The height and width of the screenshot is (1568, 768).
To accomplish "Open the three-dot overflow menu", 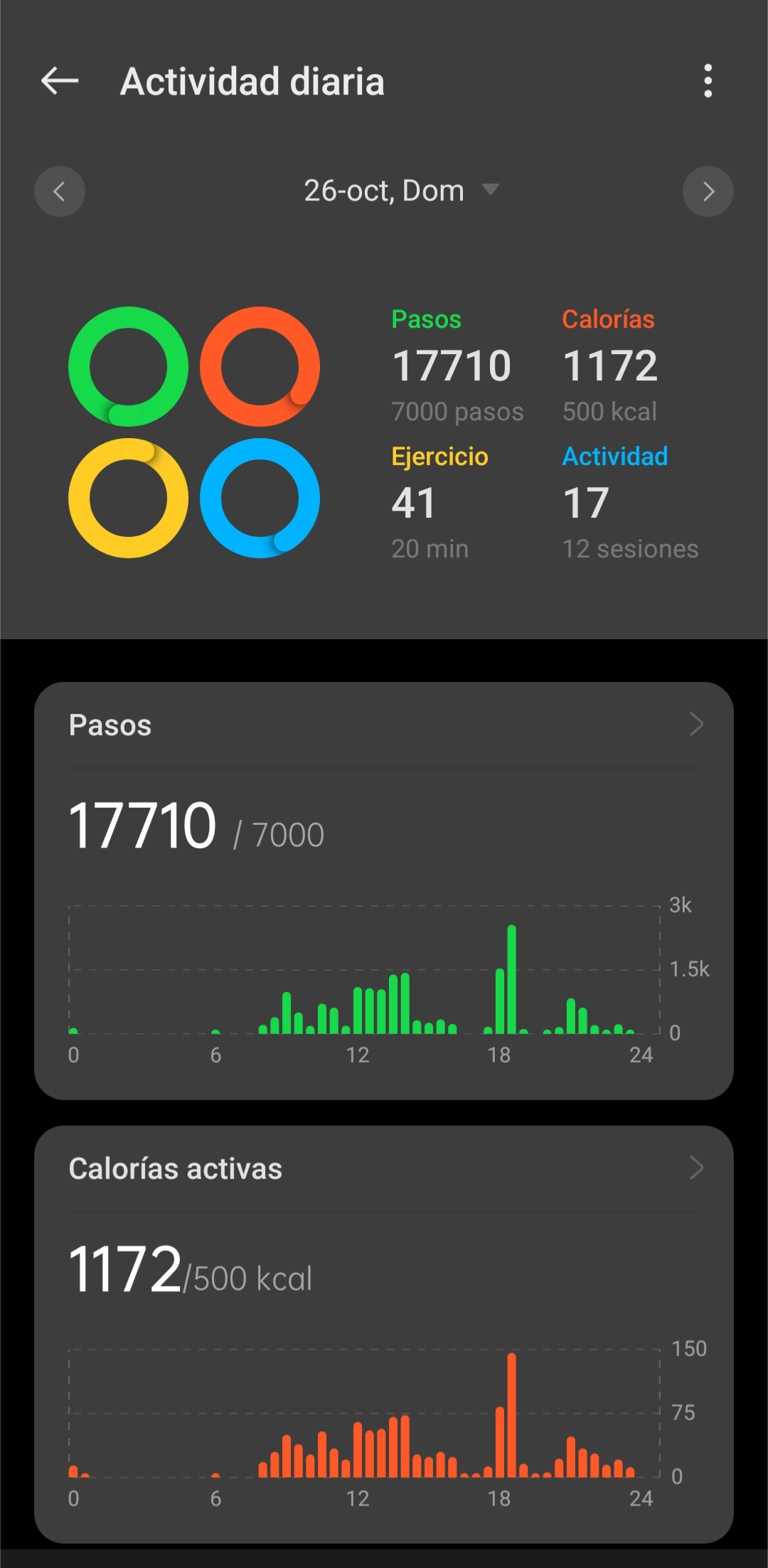I will (708, 81).
